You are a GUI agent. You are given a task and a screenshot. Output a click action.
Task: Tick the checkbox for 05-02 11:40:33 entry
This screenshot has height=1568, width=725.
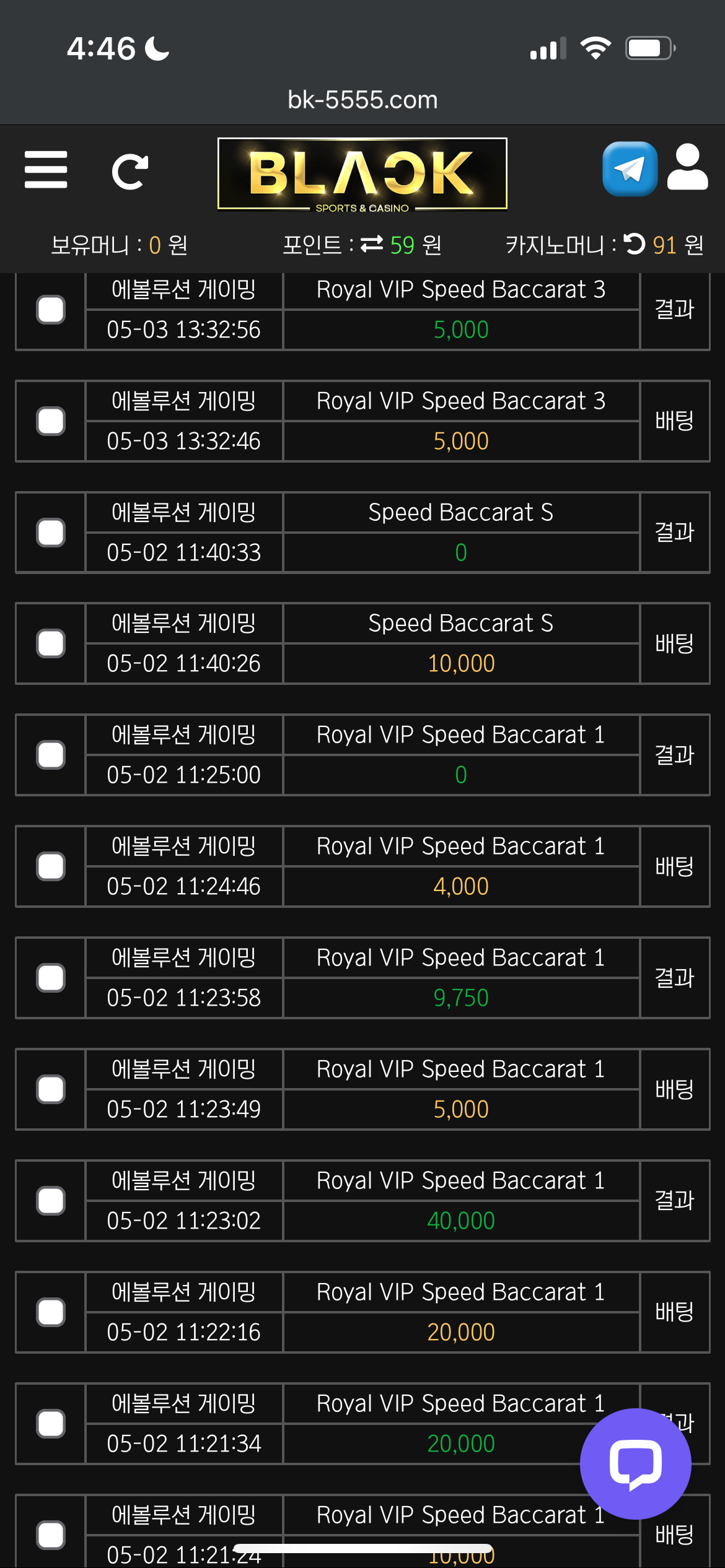point(51,533)
